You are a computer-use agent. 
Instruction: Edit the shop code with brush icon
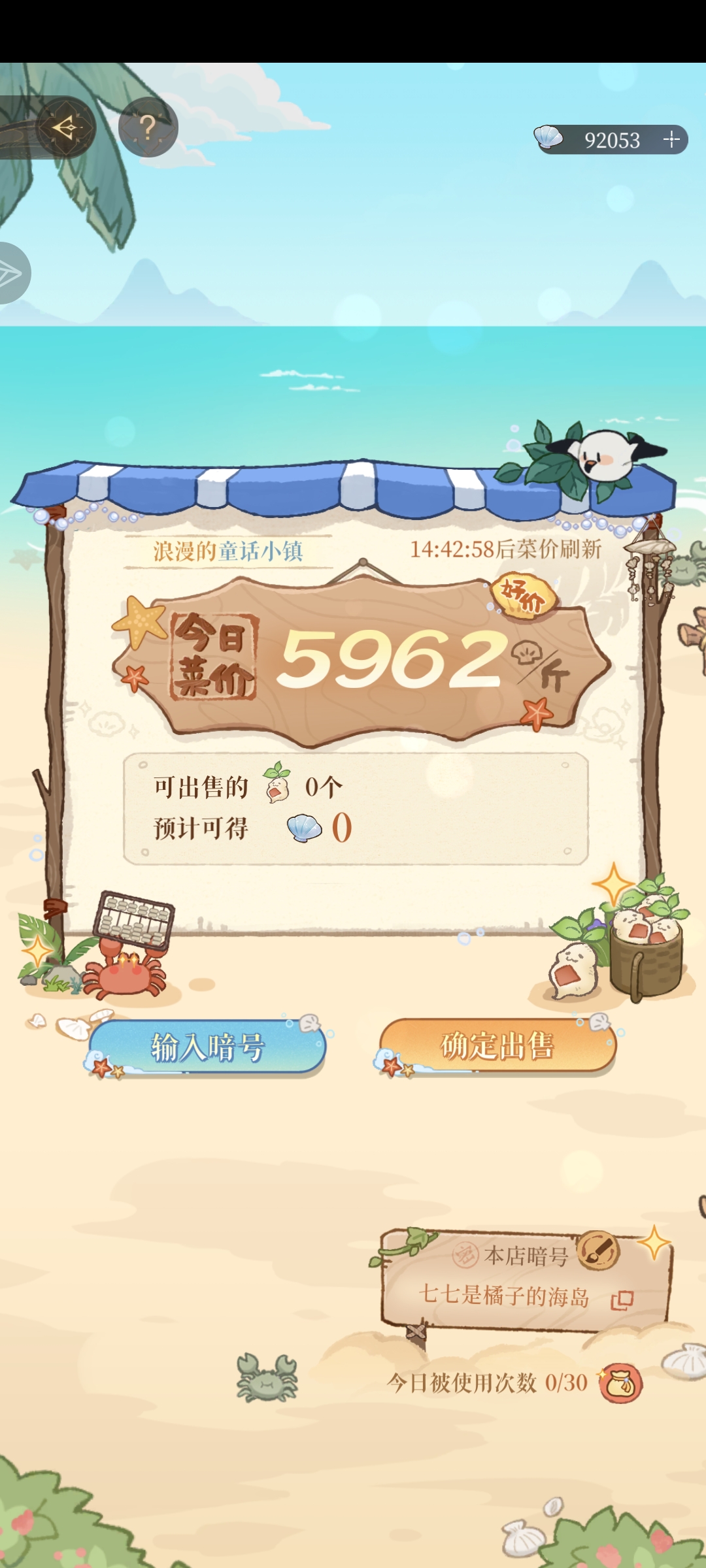[x=598, y=1250]
